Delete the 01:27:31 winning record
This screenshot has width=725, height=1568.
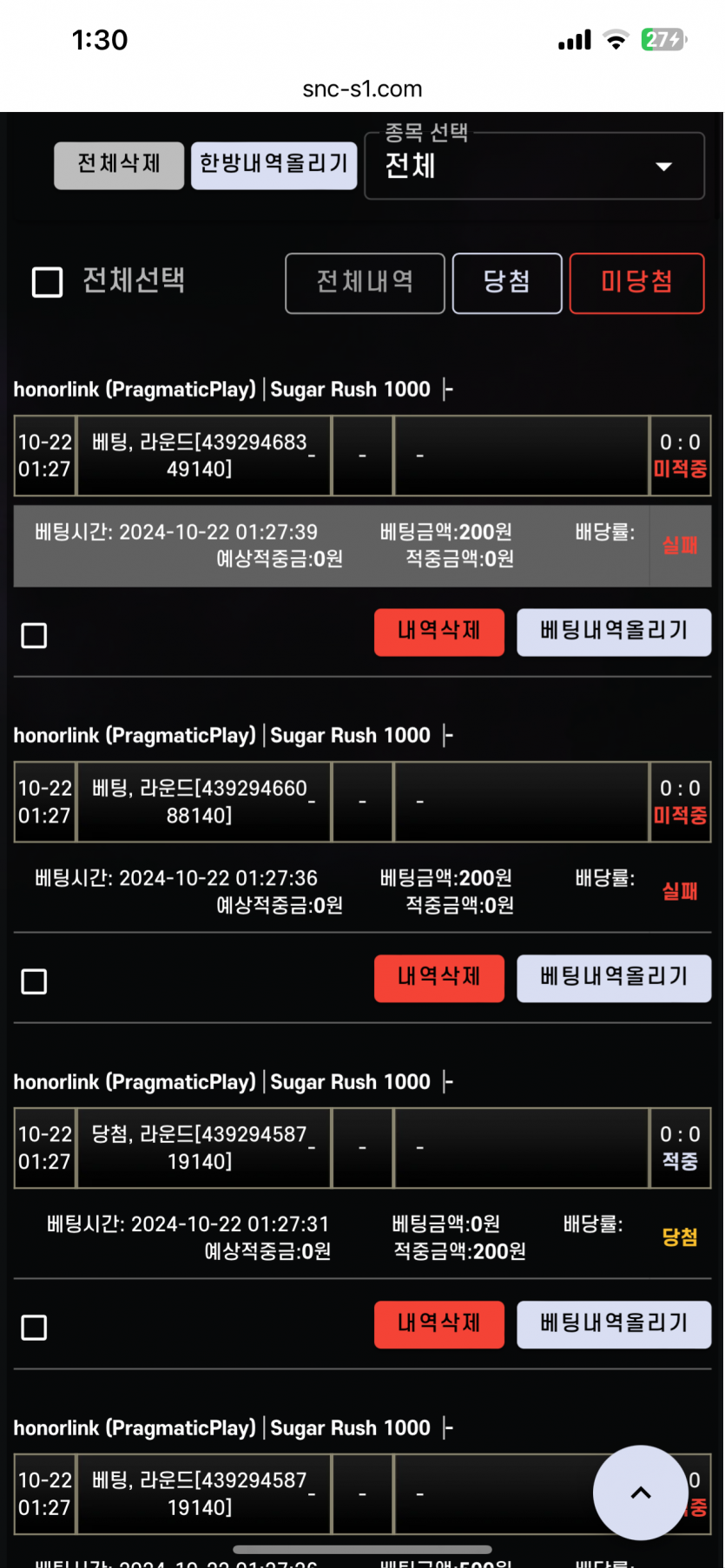[439, 1324]
